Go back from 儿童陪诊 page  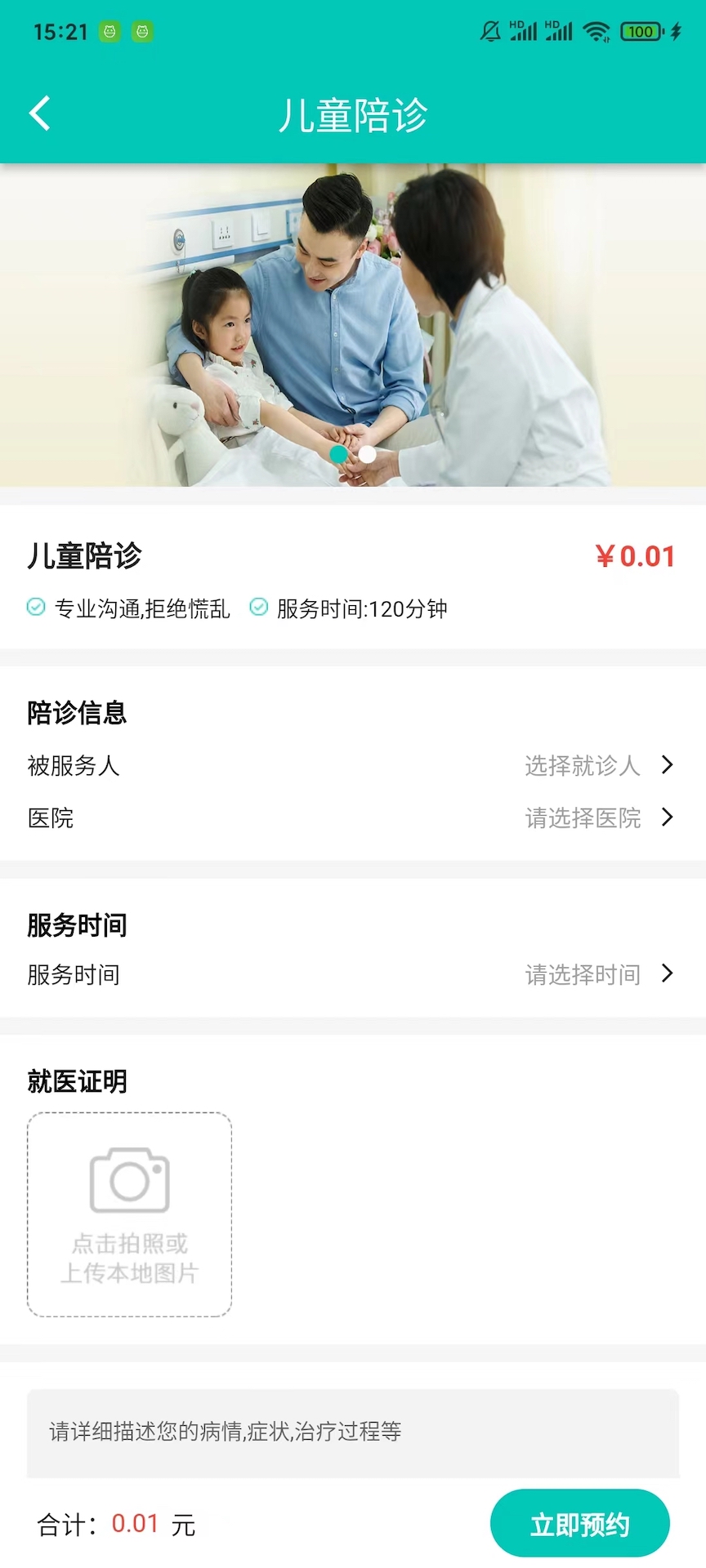pos(39,114)
